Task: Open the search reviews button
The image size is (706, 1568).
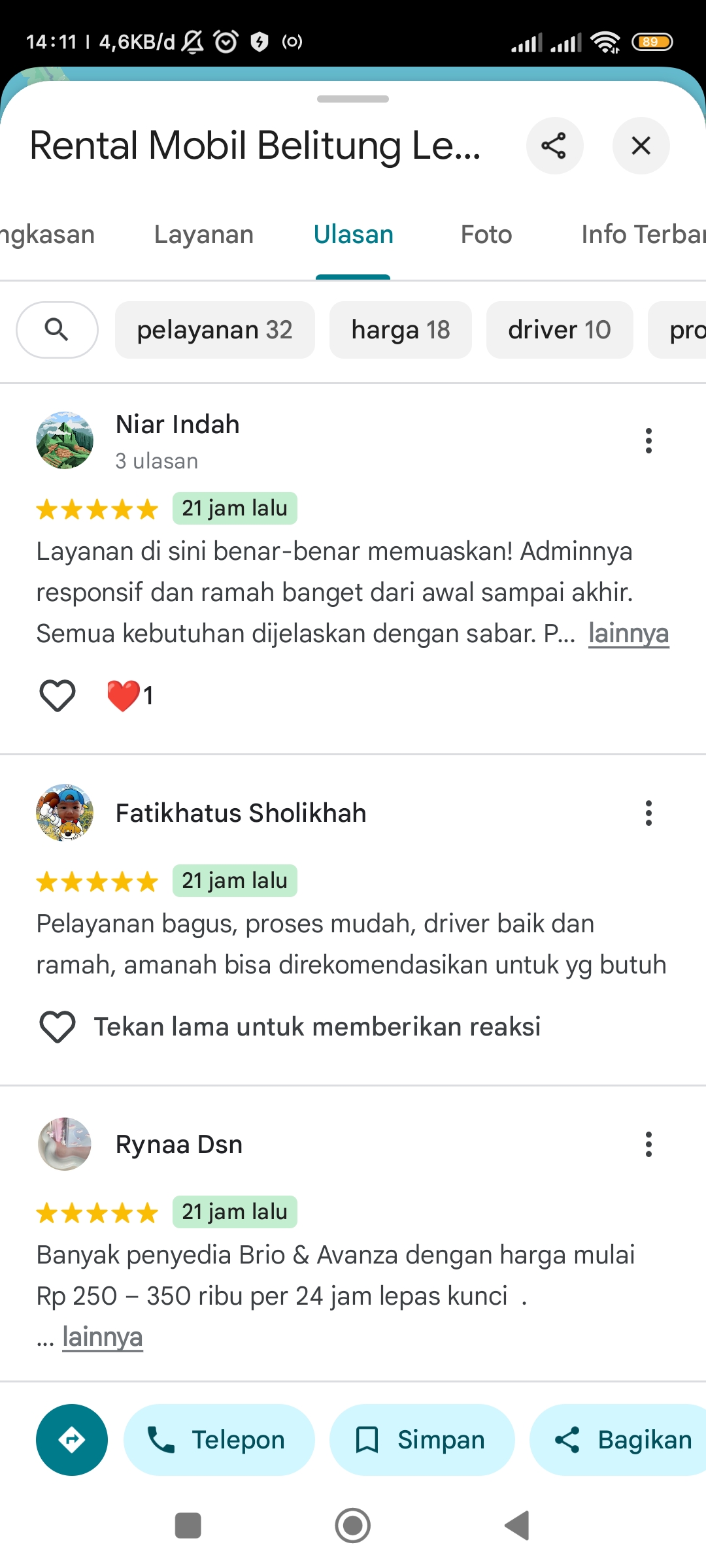Action: 57,330
